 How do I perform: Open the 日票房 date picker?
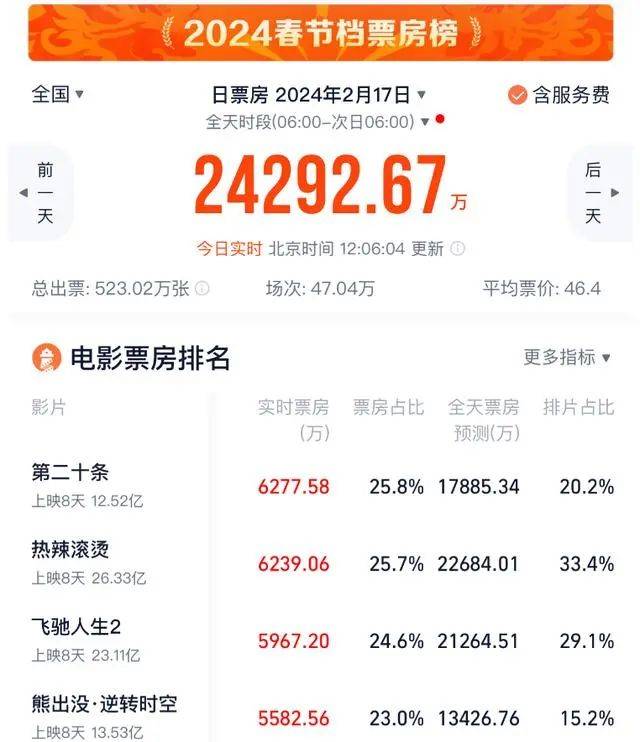click(318, 95)
